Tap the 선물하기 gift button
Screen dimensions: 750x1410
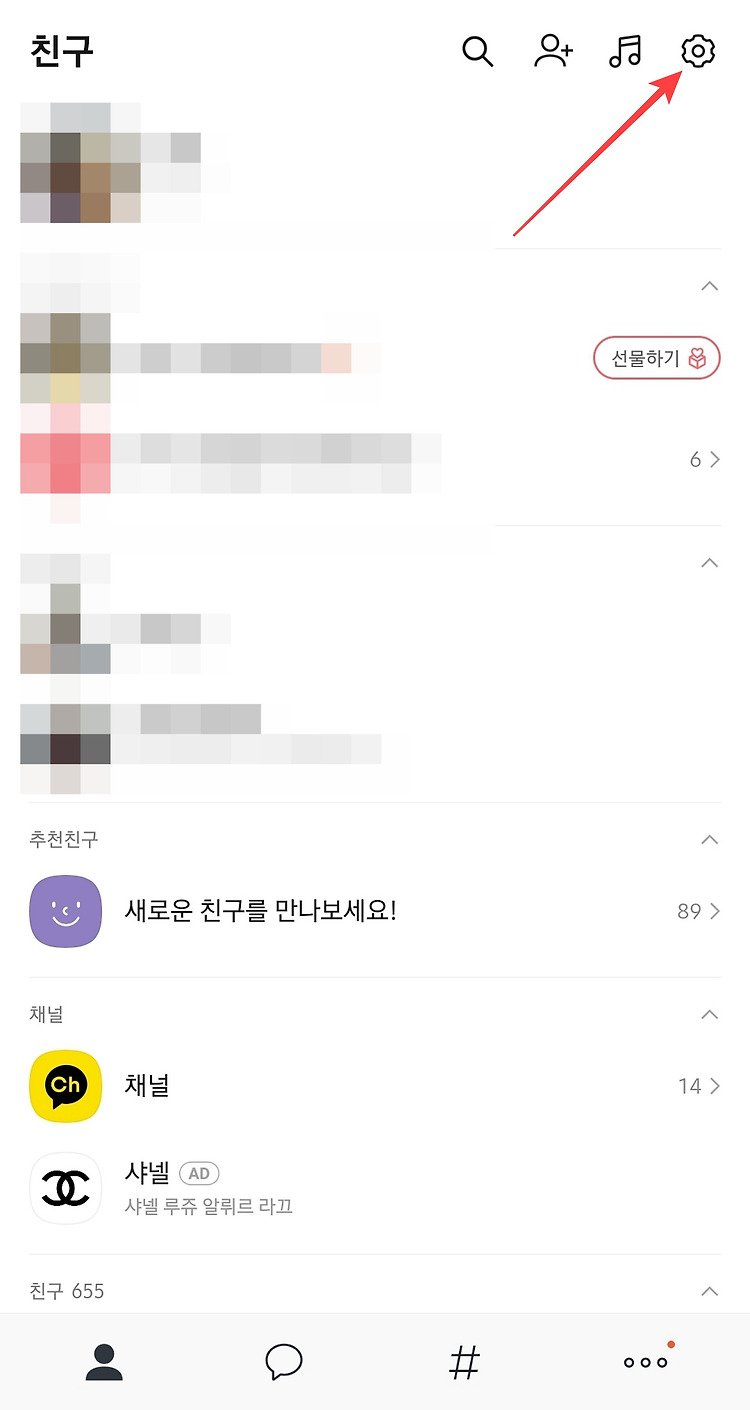[657, 358]
